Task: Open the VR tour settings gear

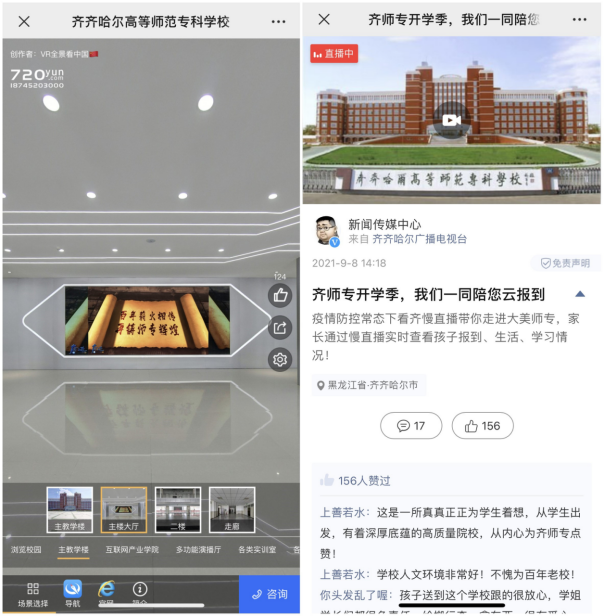Action: [280, 360]
